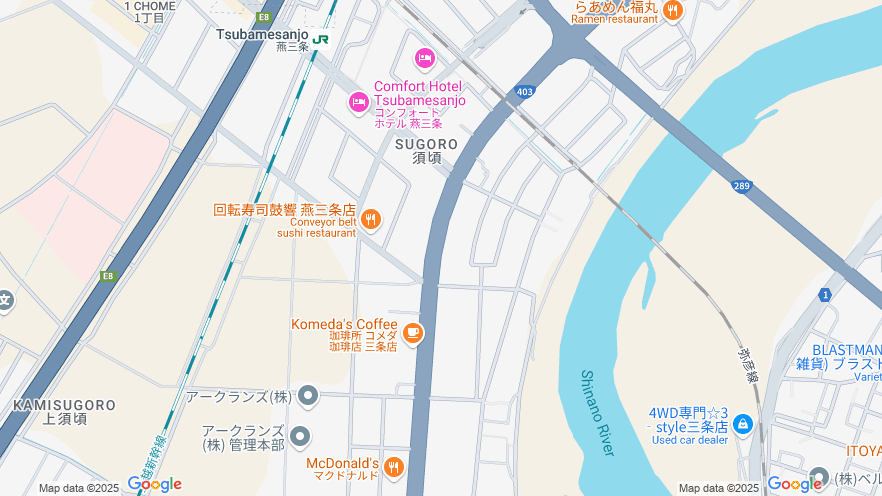The width and height of the screenshot is (882, 496).
Task: Select the McDonald's restaurant pin
Action: (x=394, y=466)
